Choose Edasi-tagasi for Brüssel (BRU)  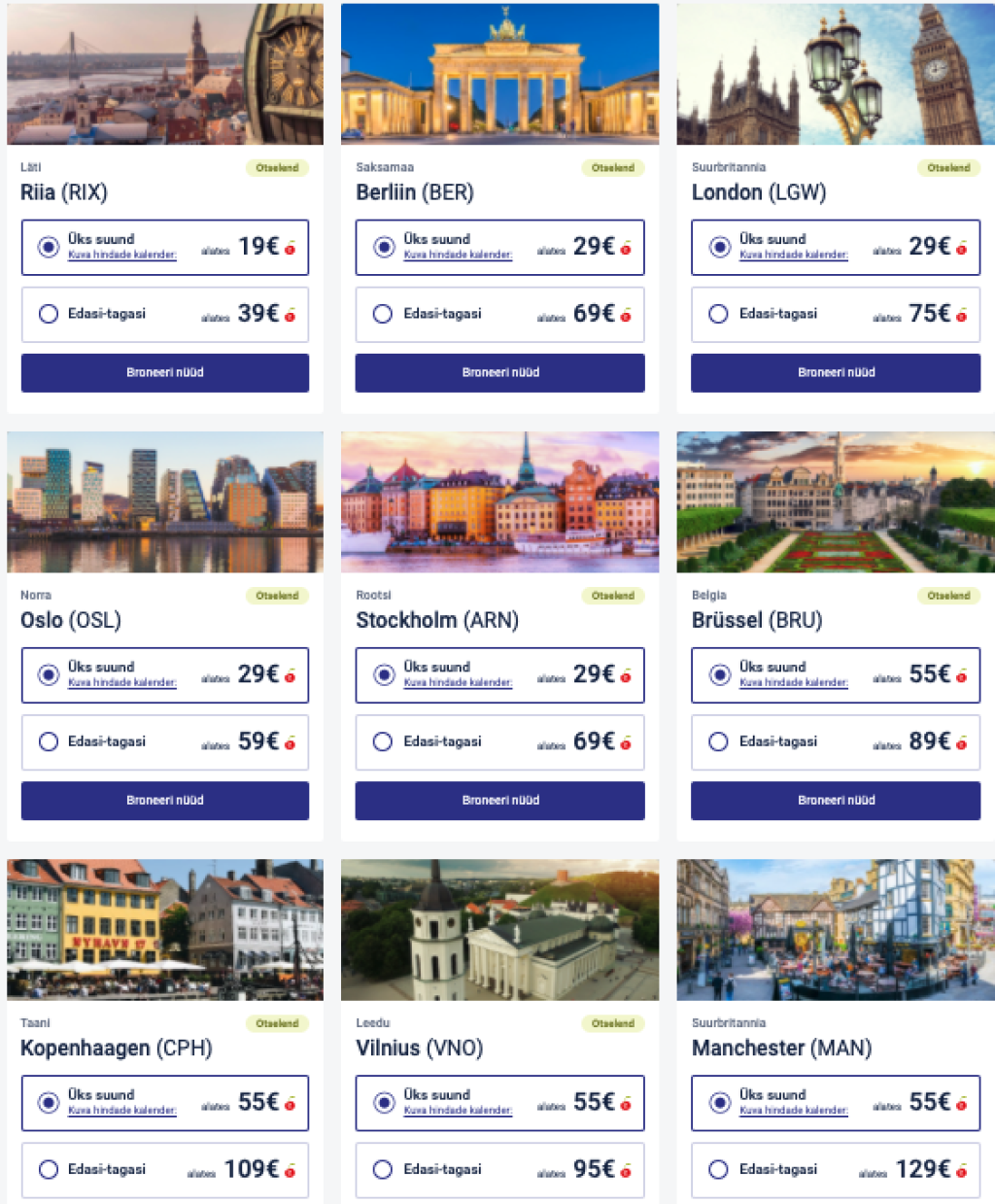point(719,741)
